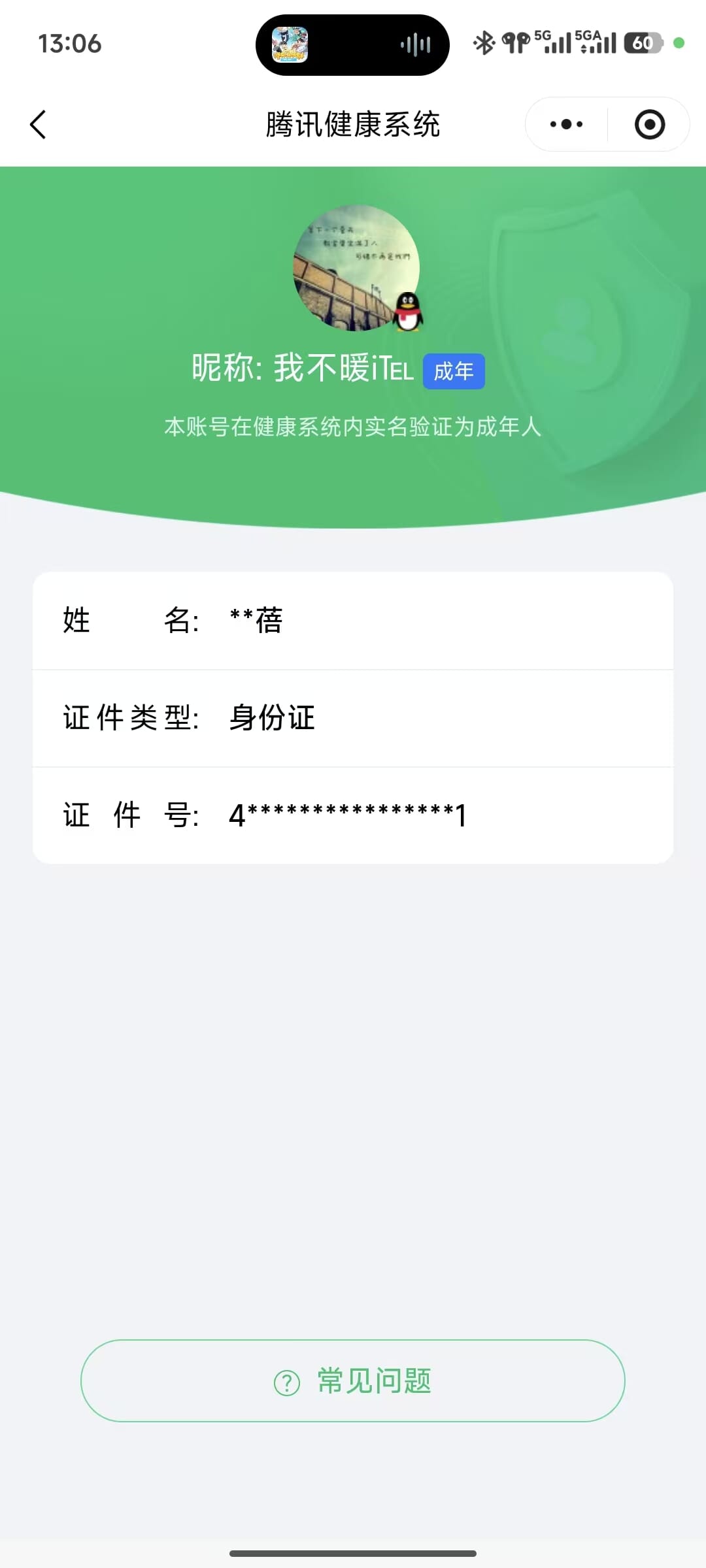The image size is (706, 1568).
Task: Tap the 腾讯健康系统 title
Action: (x=353, y=124)
